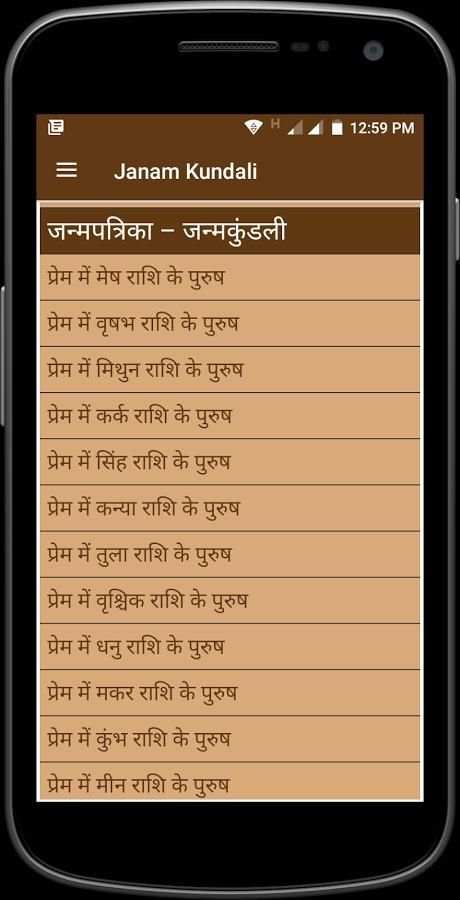Open प्रेम में कर्क राशि के पुरुष
The width and height of the screenshot is (460, 900).
[x=230, y=416]
